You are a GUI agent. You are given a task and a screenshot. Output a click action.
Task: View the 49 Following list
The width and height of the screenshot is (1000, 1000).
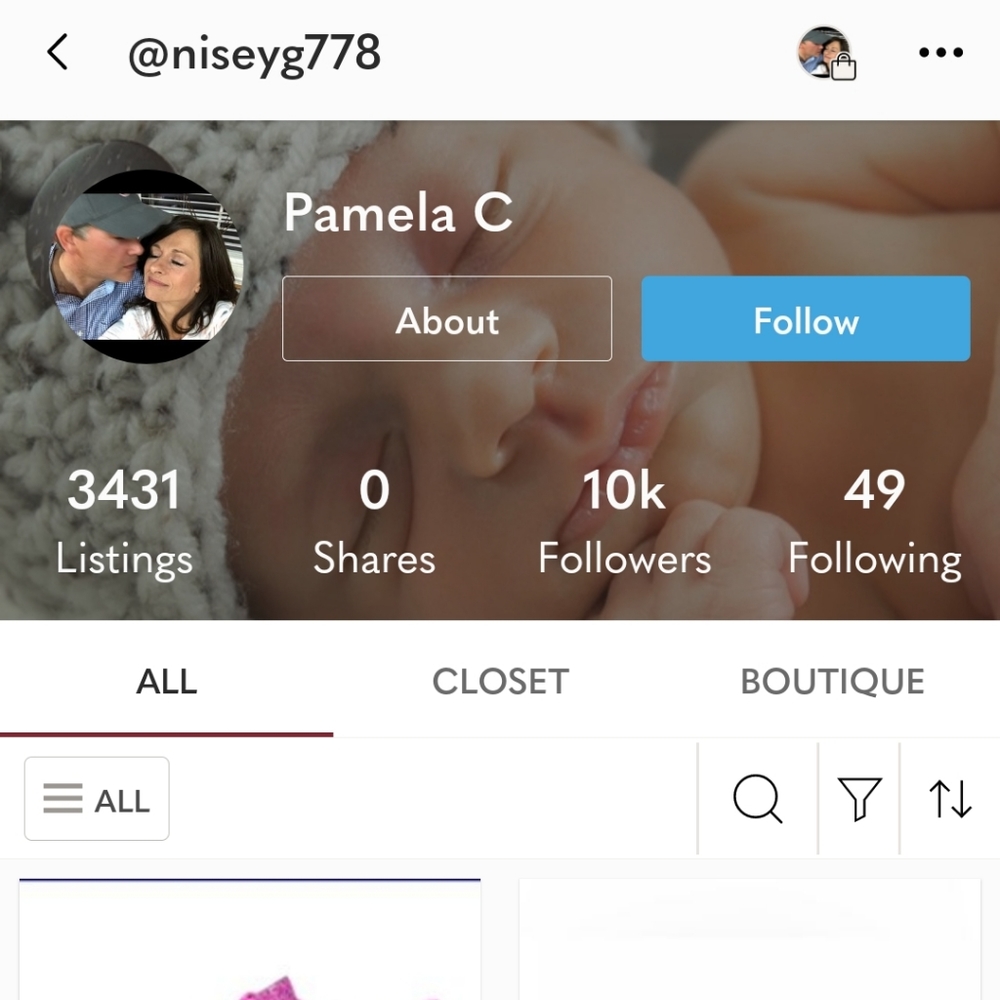[874, 522]
